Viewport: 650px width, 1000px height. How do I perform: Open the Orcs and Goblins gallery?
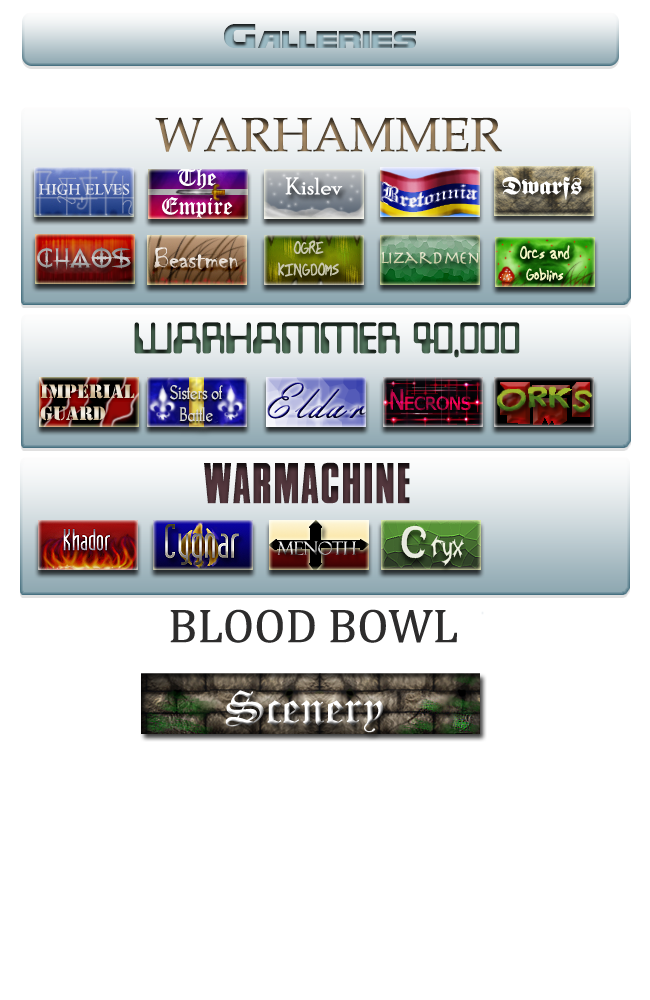[x=544, y=262]
